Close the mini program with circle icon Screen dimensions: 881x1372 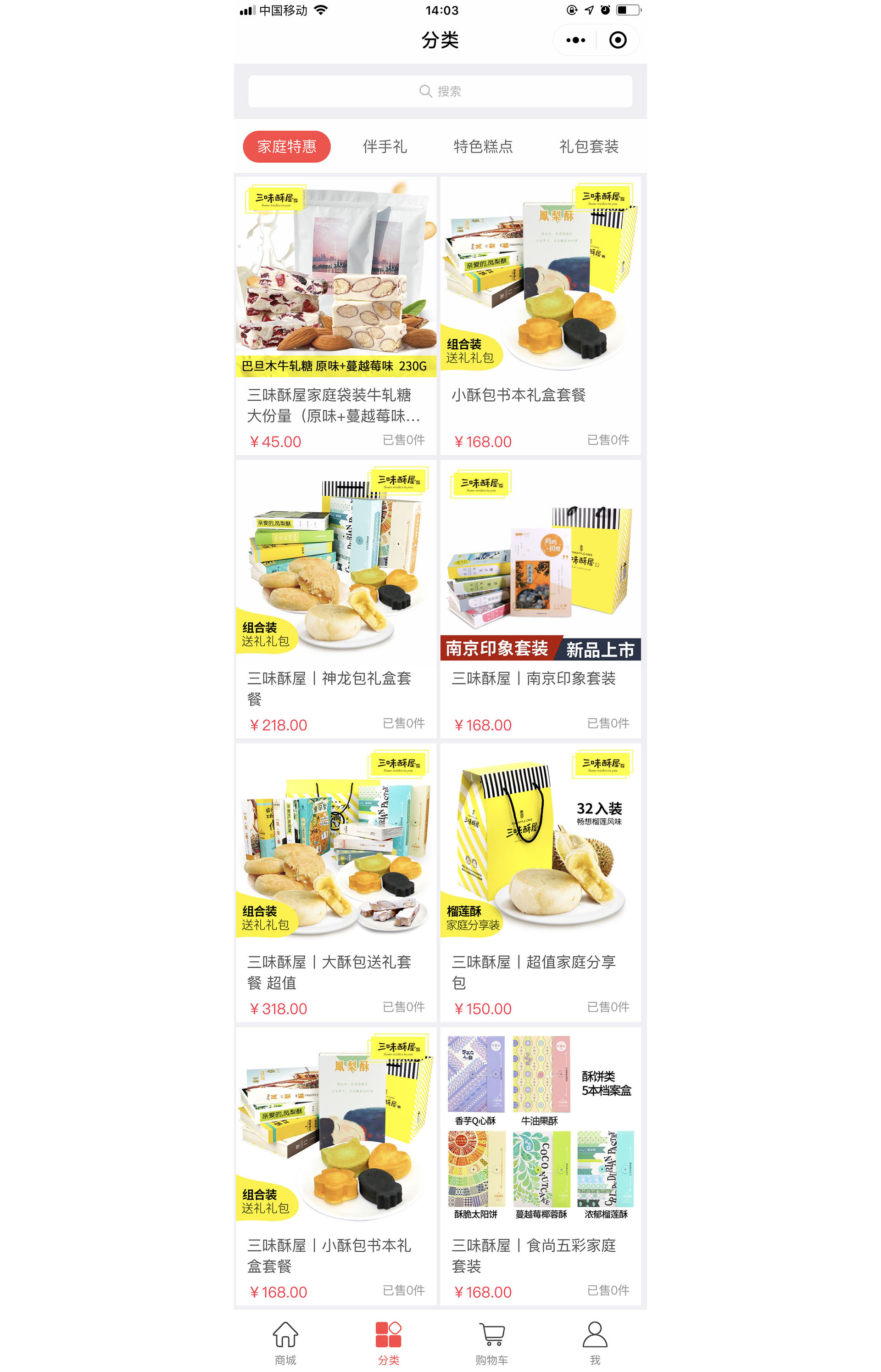click(x=617, y=40)
